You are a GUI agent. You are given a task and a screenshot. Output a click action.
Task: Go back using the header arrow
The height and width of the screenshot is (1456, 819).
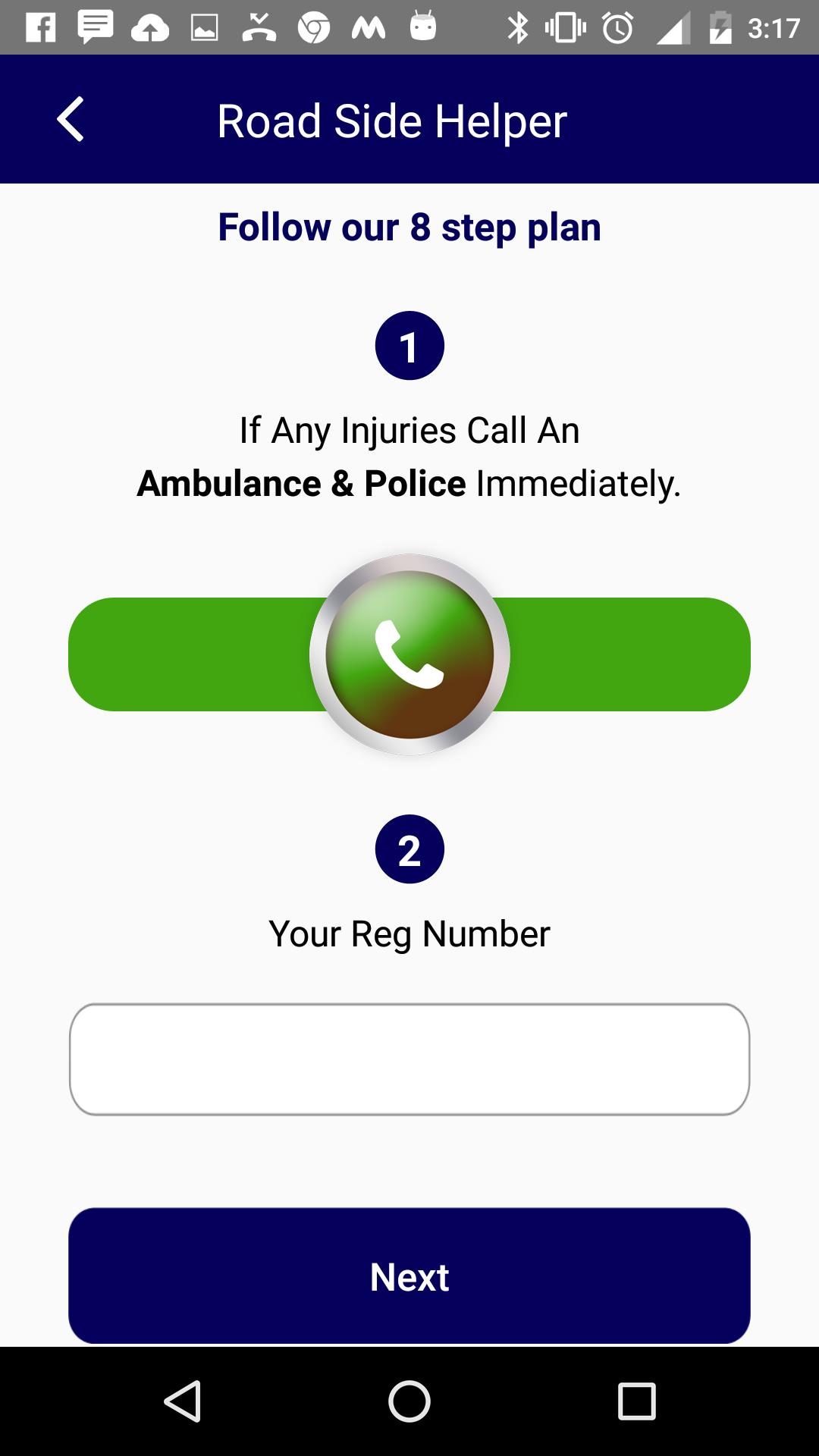71,120
